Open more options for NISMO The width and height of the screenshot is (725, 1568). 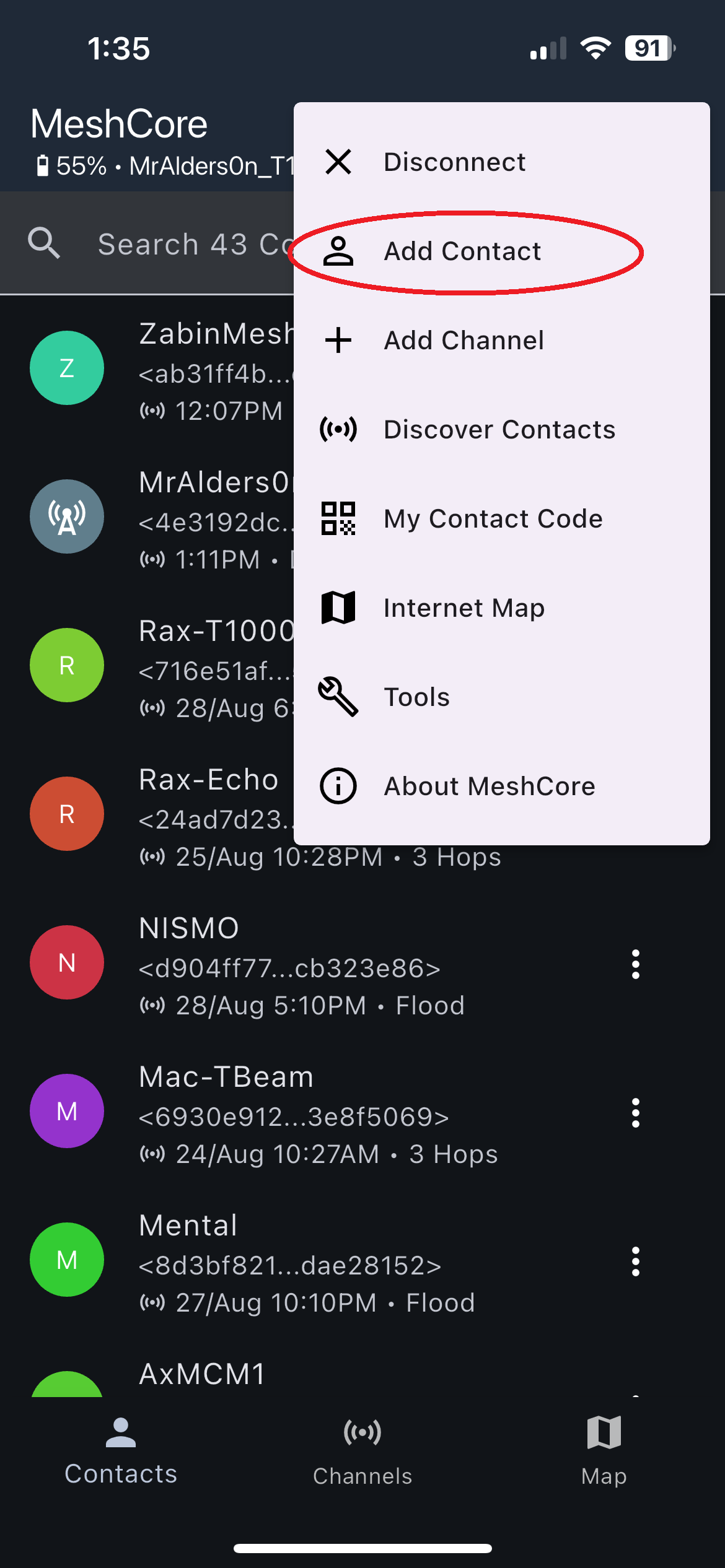(635, 964)
